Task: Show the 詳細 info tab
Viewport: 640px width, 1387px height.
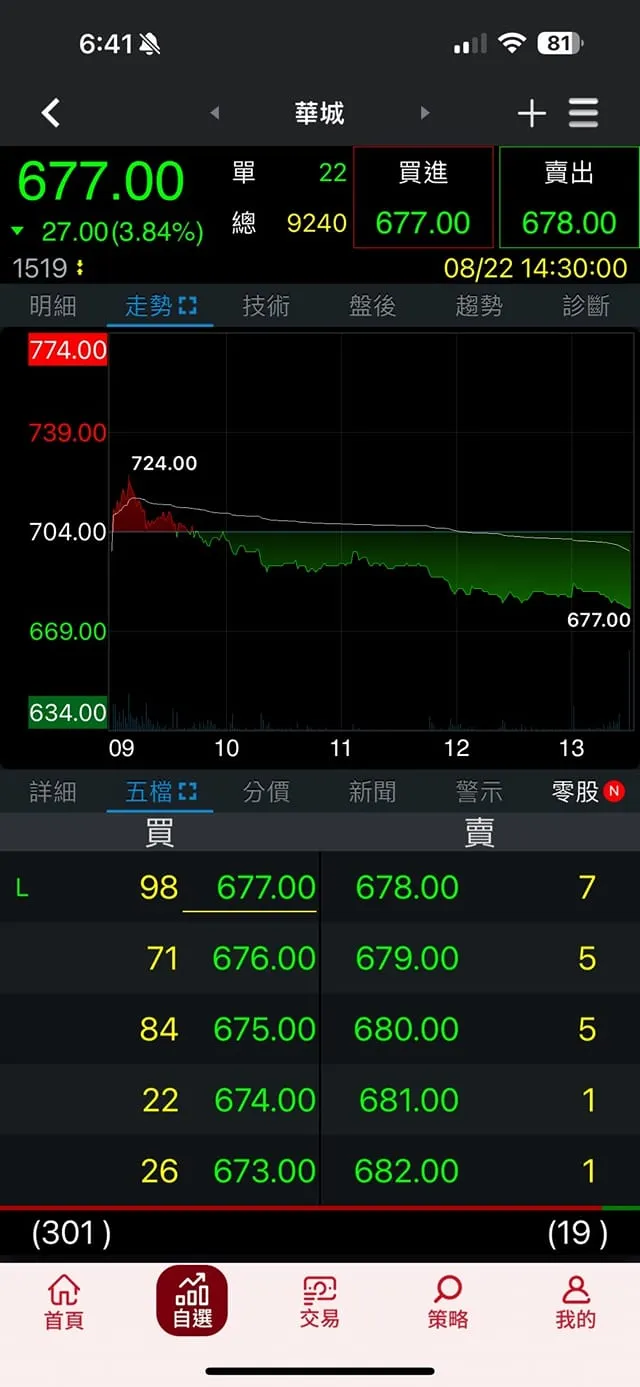Action: click(53, 792)
